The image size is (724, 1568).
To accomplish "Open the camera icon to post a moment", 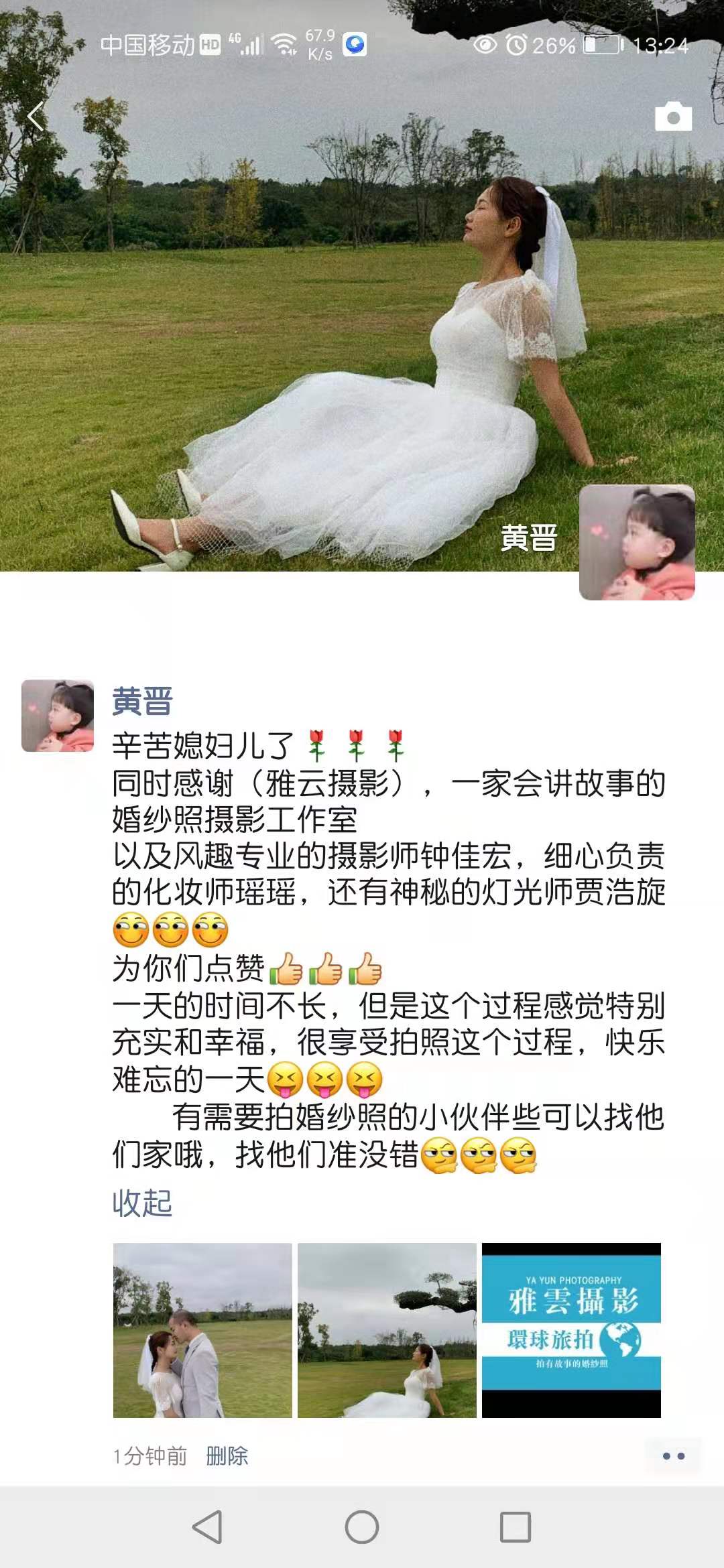I will [673, 117].
